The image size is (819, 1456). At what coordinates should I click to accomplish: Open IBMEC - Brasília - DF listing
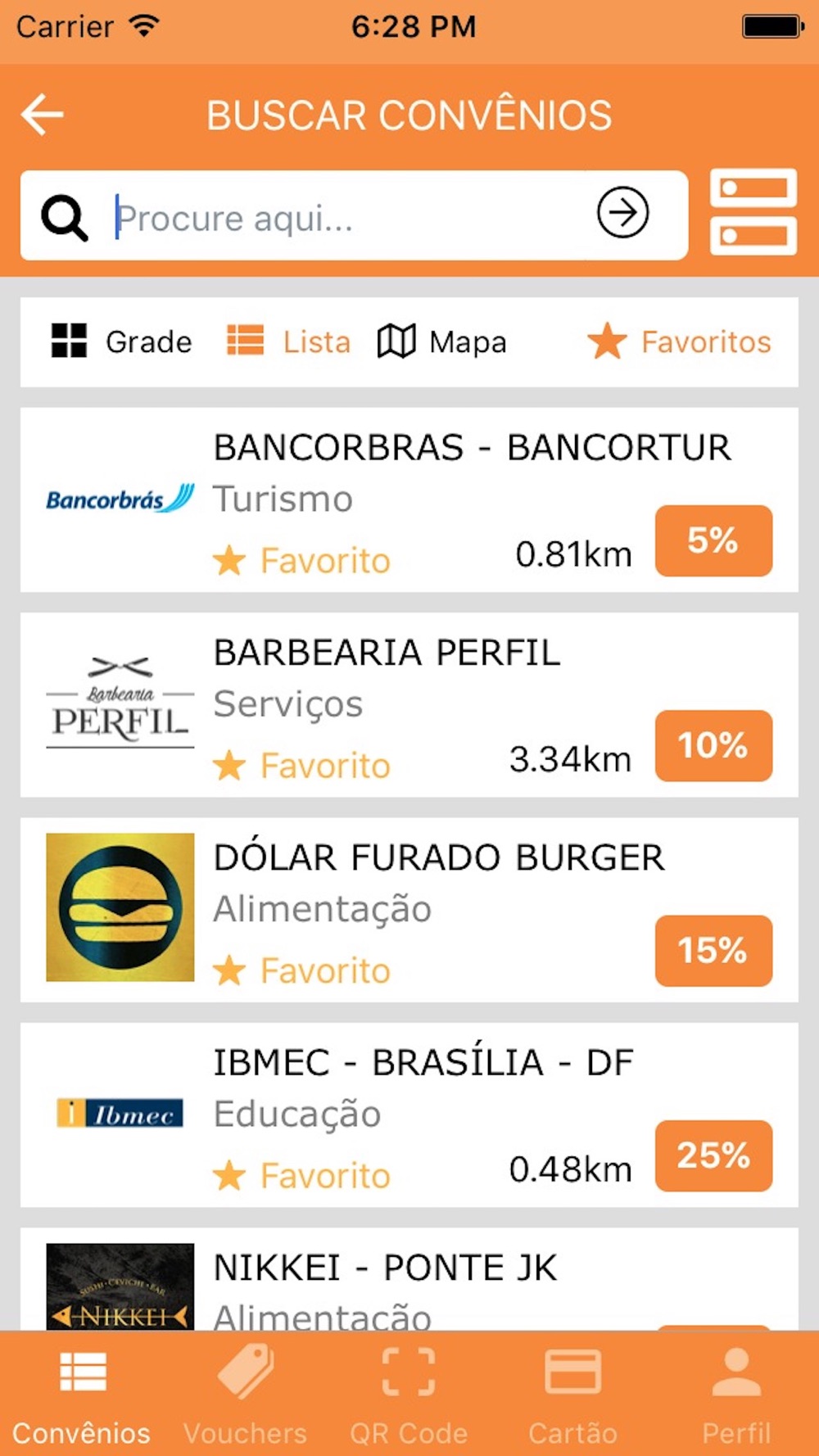[409, 1115]
